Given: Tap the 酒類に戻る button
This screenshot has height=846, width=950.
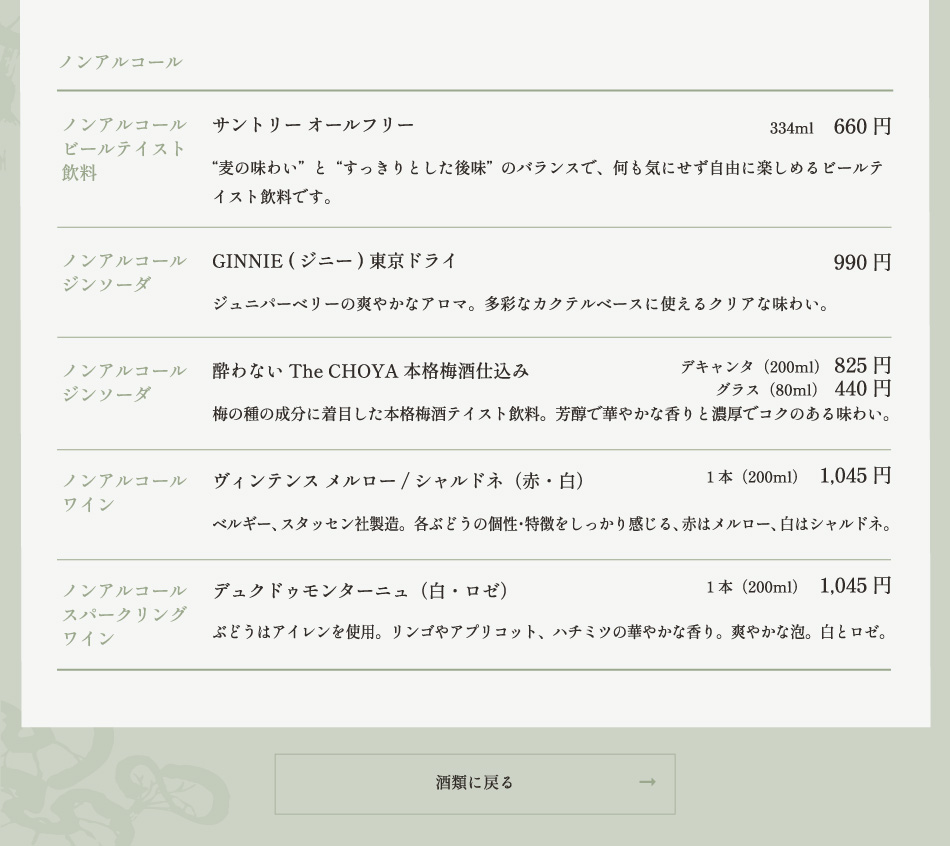Looking at the screenshot, I should point(475,783).
